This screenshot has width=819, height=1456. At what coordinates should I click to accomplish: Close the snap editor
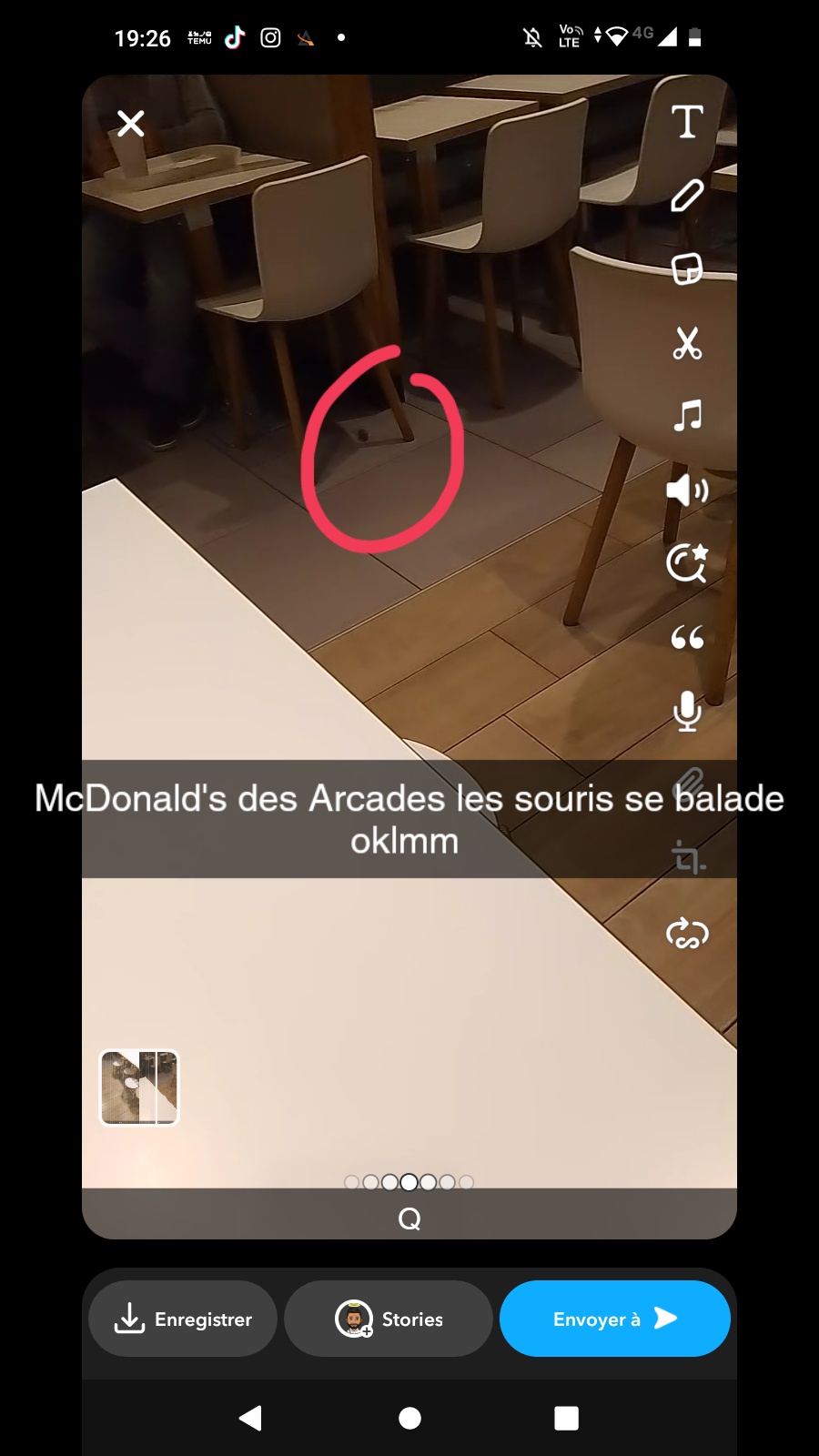pos(131,123)
